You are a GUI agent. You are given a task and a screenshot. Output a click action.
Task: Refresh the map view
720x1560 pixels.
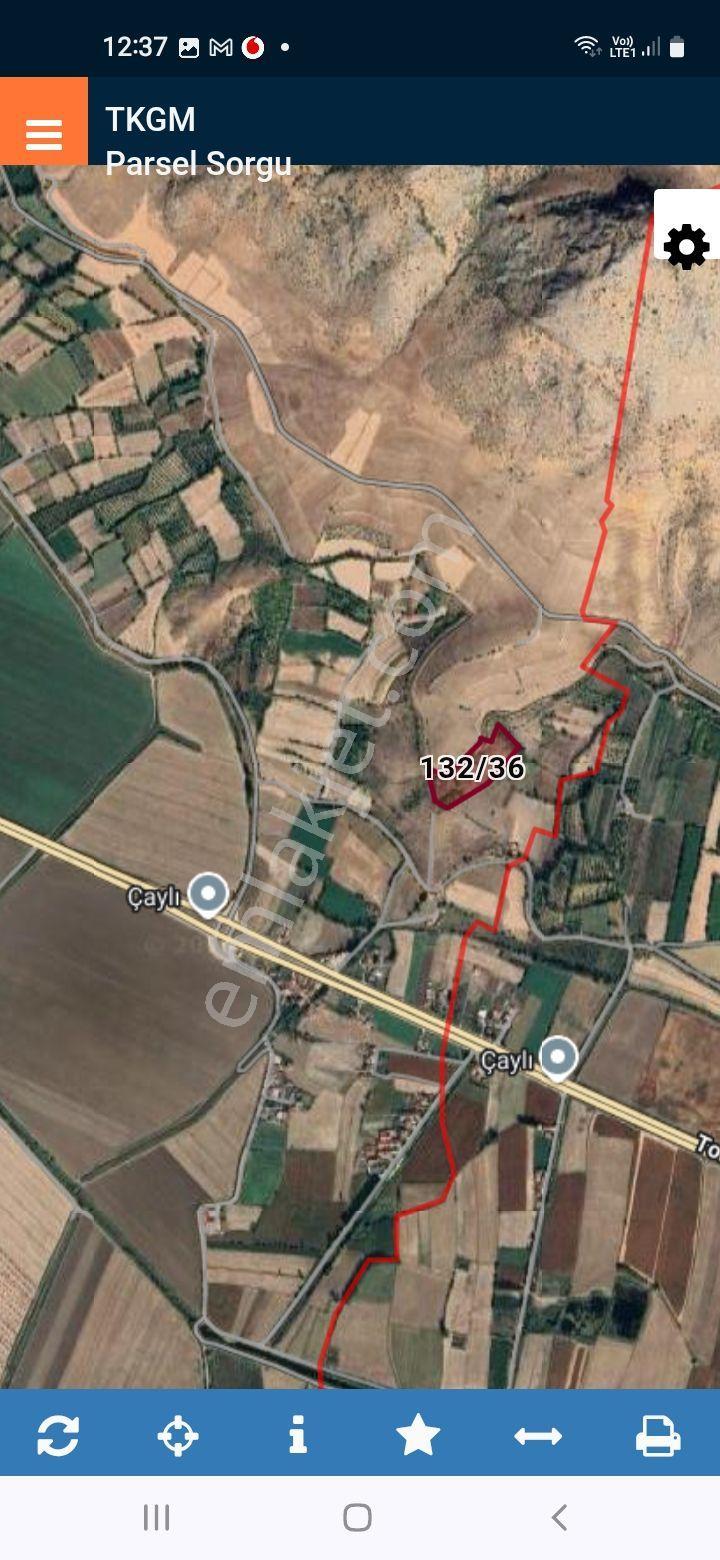click(x=58, y=1436)
